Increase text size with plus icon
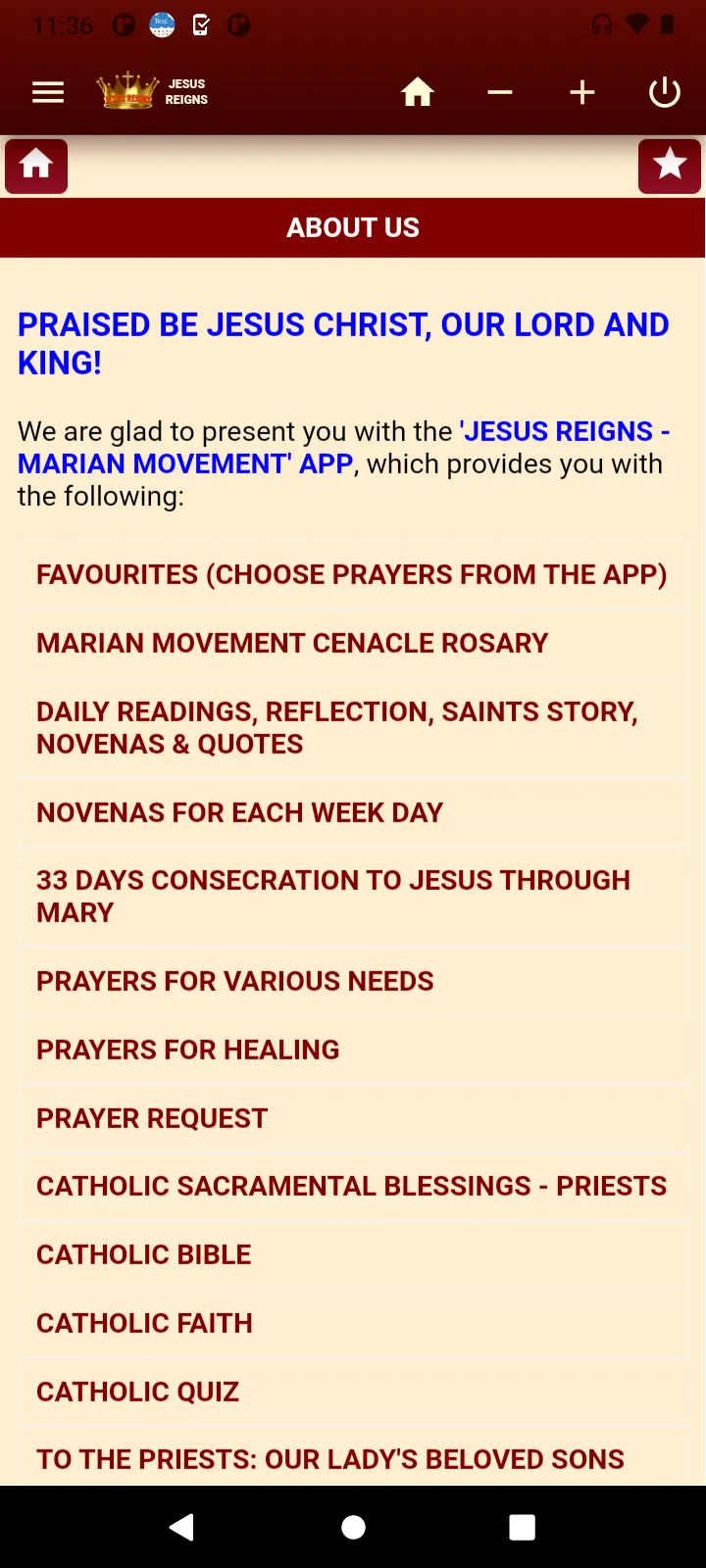Screen dimensions: 706x1568 (582, 92)
